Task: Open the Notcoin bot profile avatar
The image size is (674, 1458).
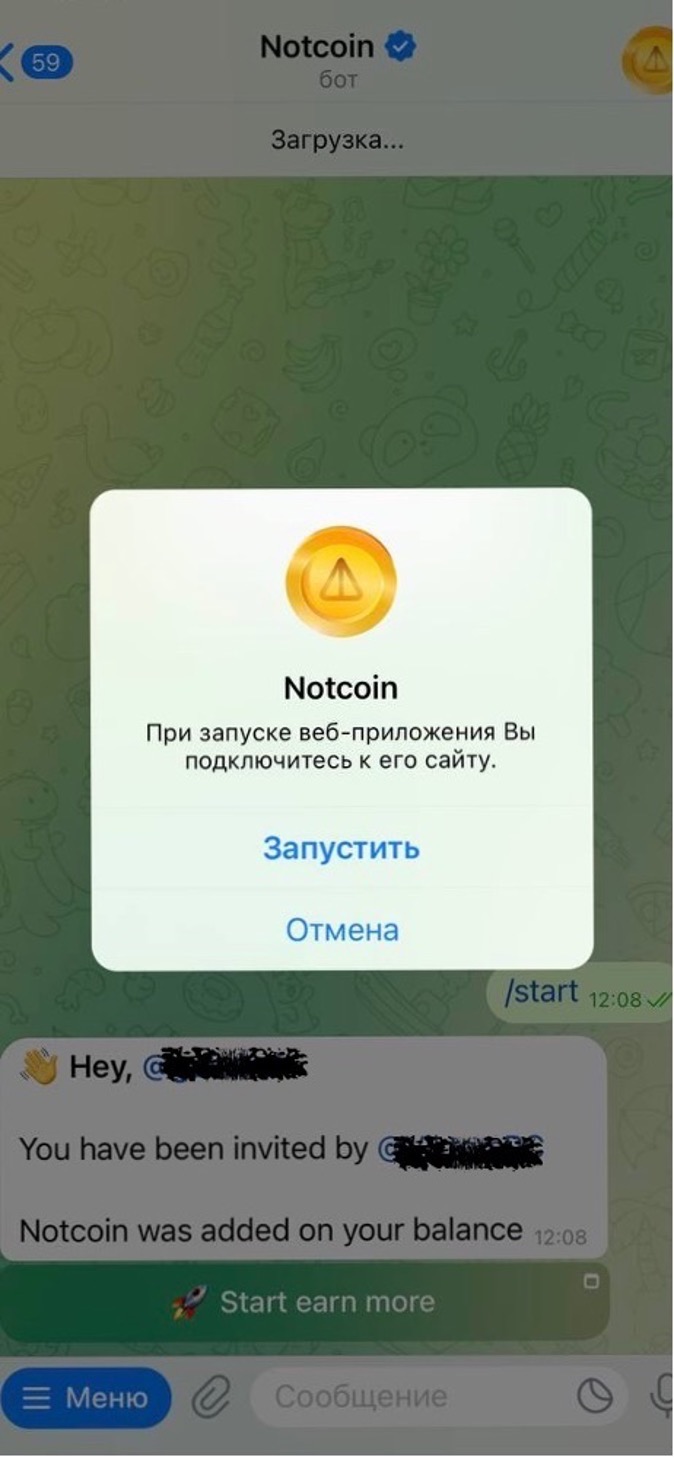Action: click(x=649, y=61)
